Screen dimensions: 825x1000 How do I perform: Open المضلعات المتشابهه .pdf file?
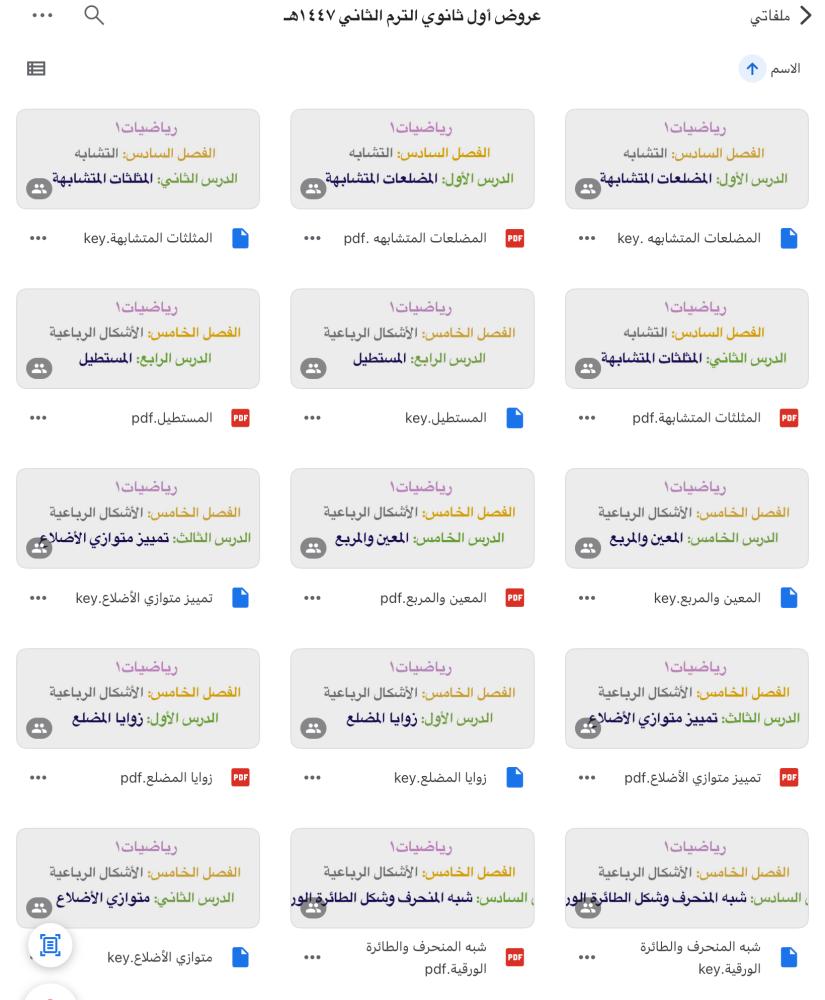(x=412, y=159)
